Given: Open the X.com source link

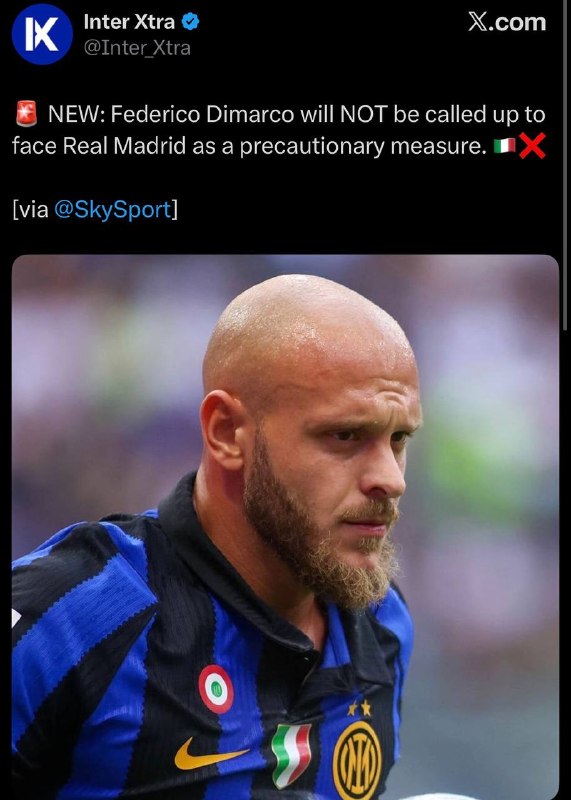Looking at the screenshot, I should tap(507, 22).
